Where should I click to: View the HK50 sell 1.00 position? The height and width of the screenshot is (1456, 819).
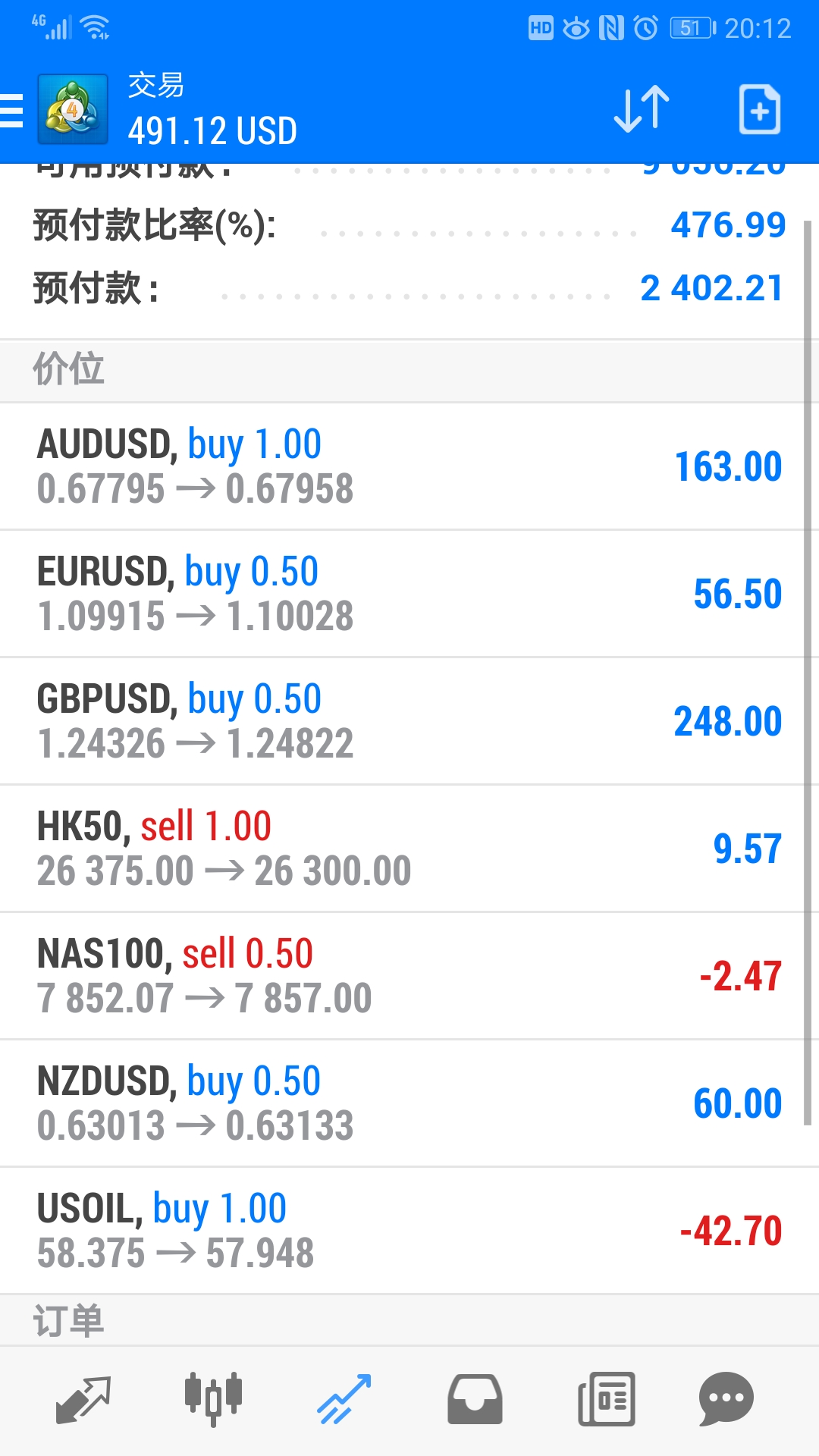point(409,849)
